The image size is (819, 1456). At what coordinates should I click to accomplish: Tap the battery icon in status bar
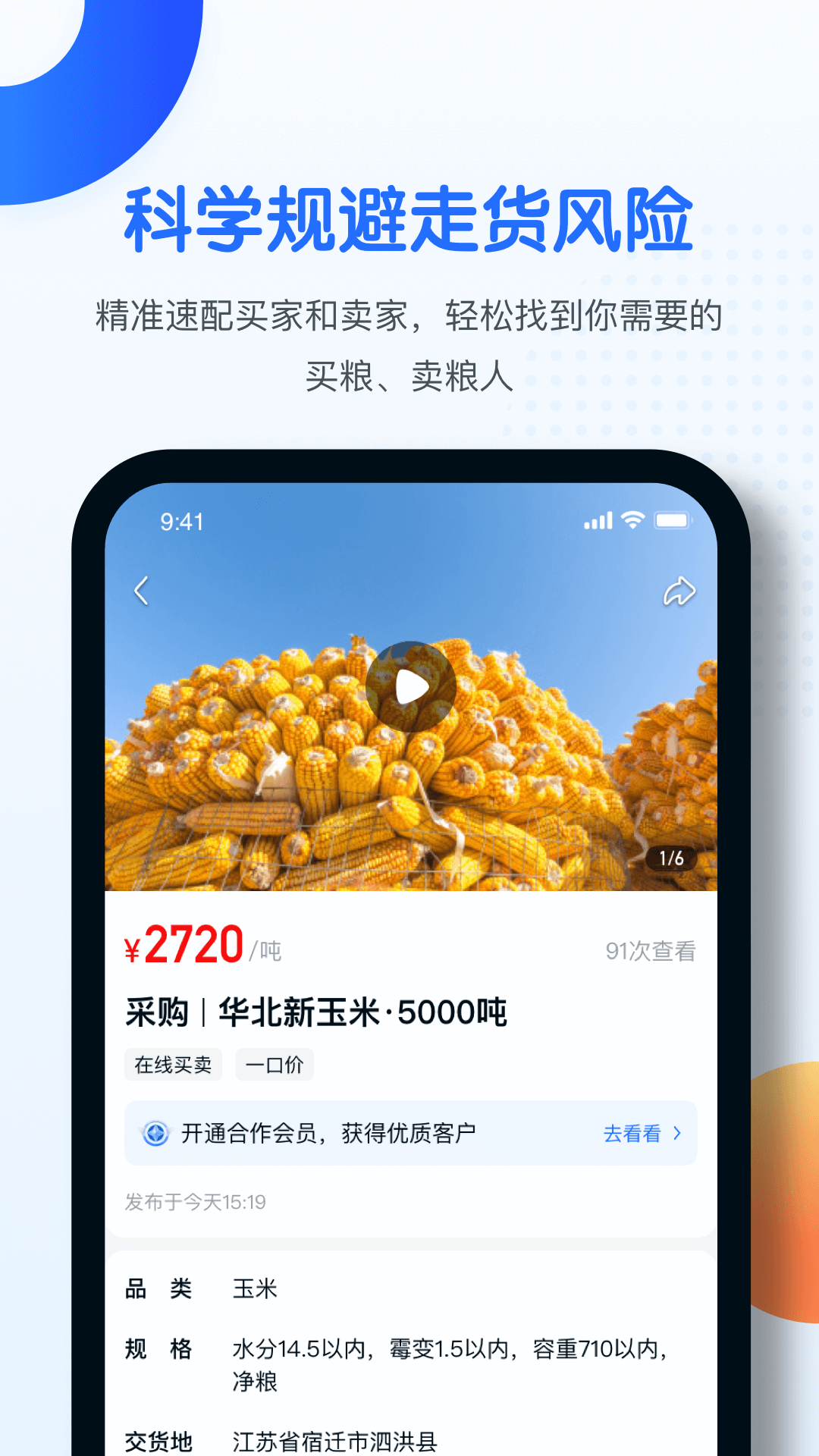(x=671, y=519)
